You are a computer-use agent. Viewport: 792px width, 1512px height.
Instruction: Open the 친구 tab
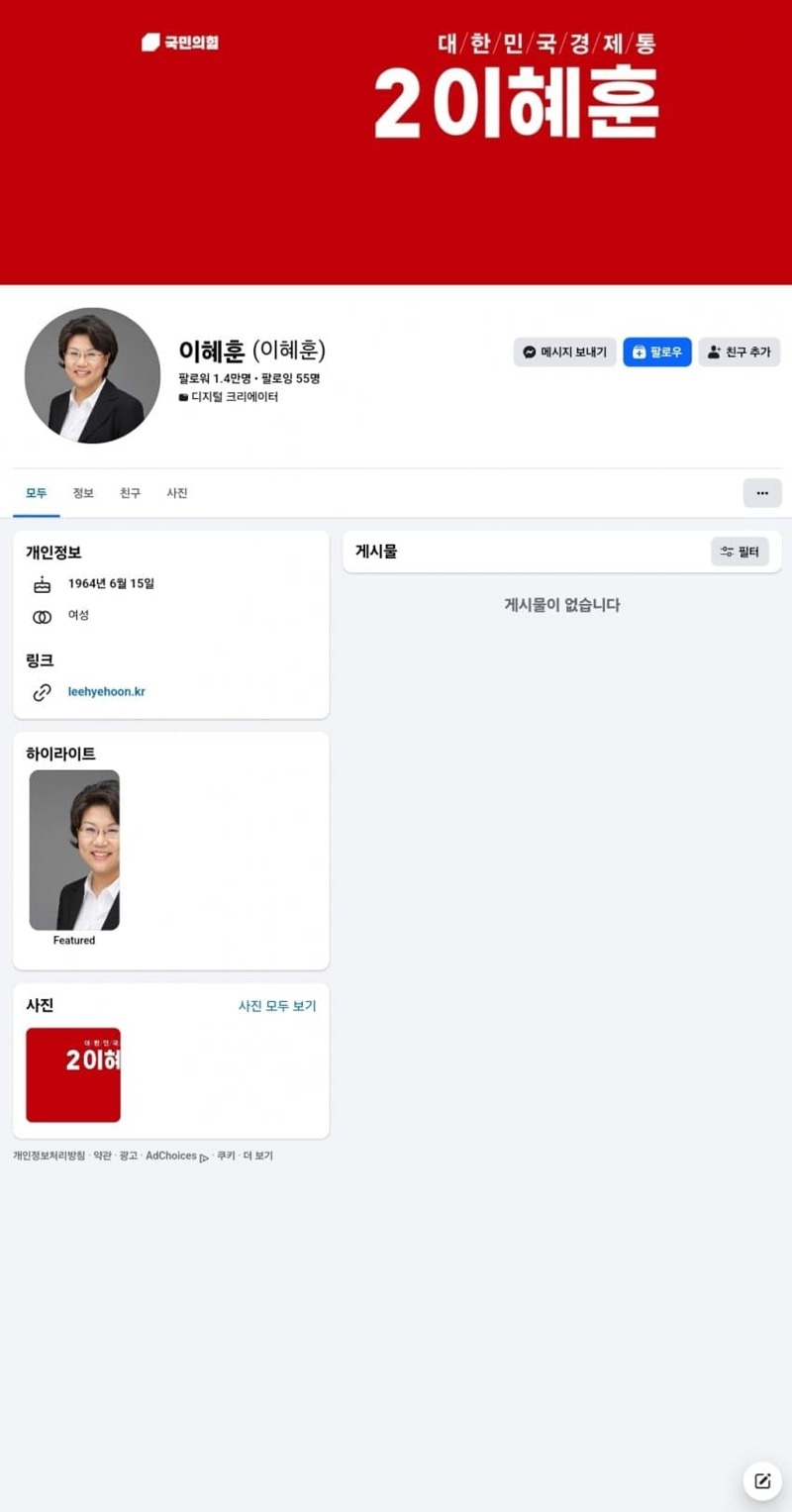(x=130, y=493)
